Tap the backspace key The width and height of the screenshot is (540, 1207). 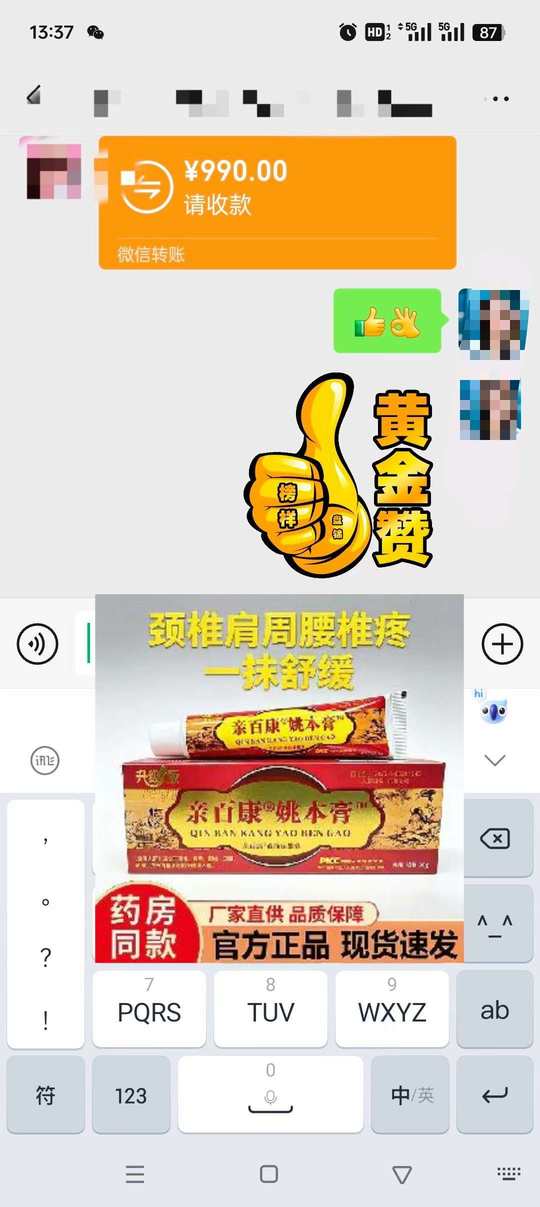click(x=495, y=838)
